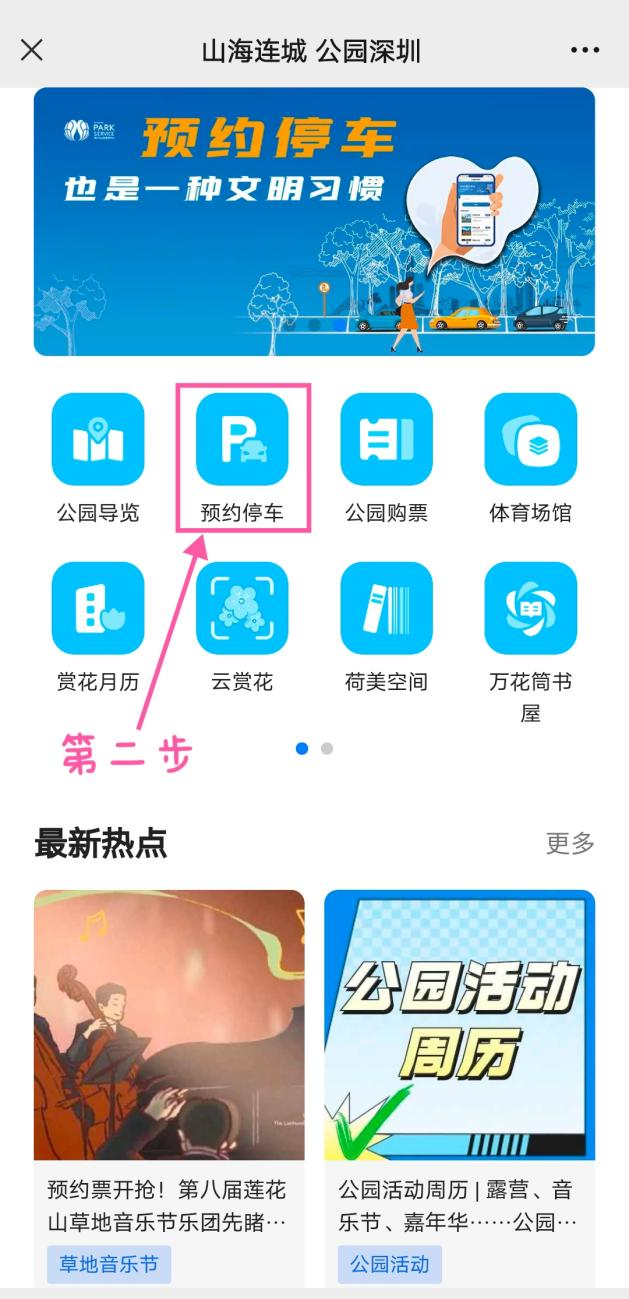Viewport: 629px width, 1299px height.
Task: Close the mini program page
Action: pyautogui.click(x=32, y=50)
